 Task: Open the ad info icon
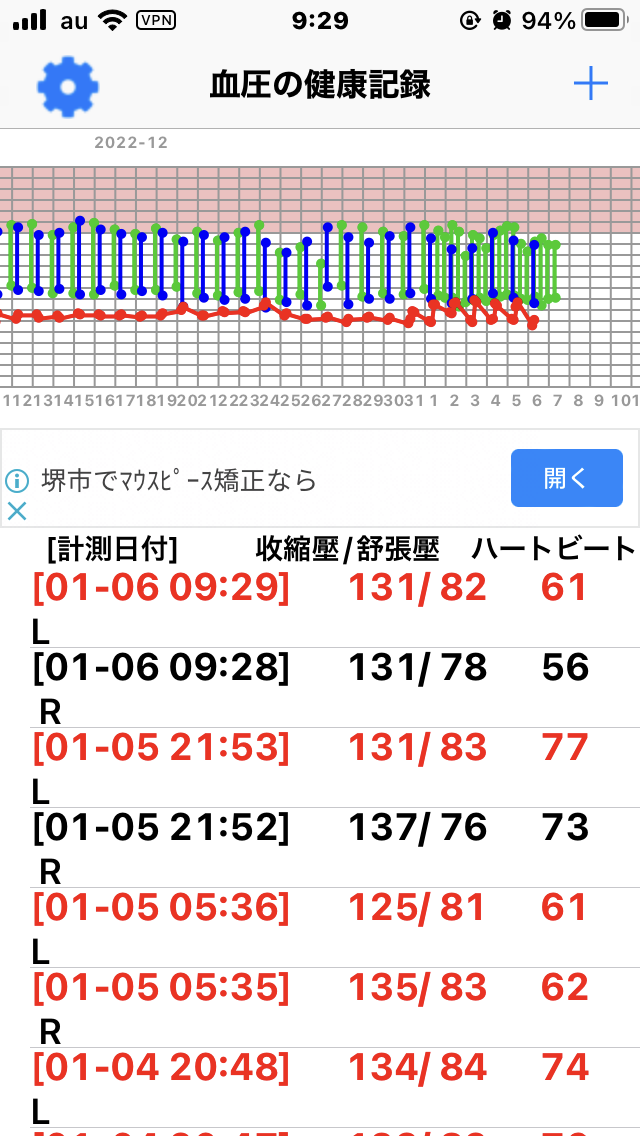pos(16,480)
